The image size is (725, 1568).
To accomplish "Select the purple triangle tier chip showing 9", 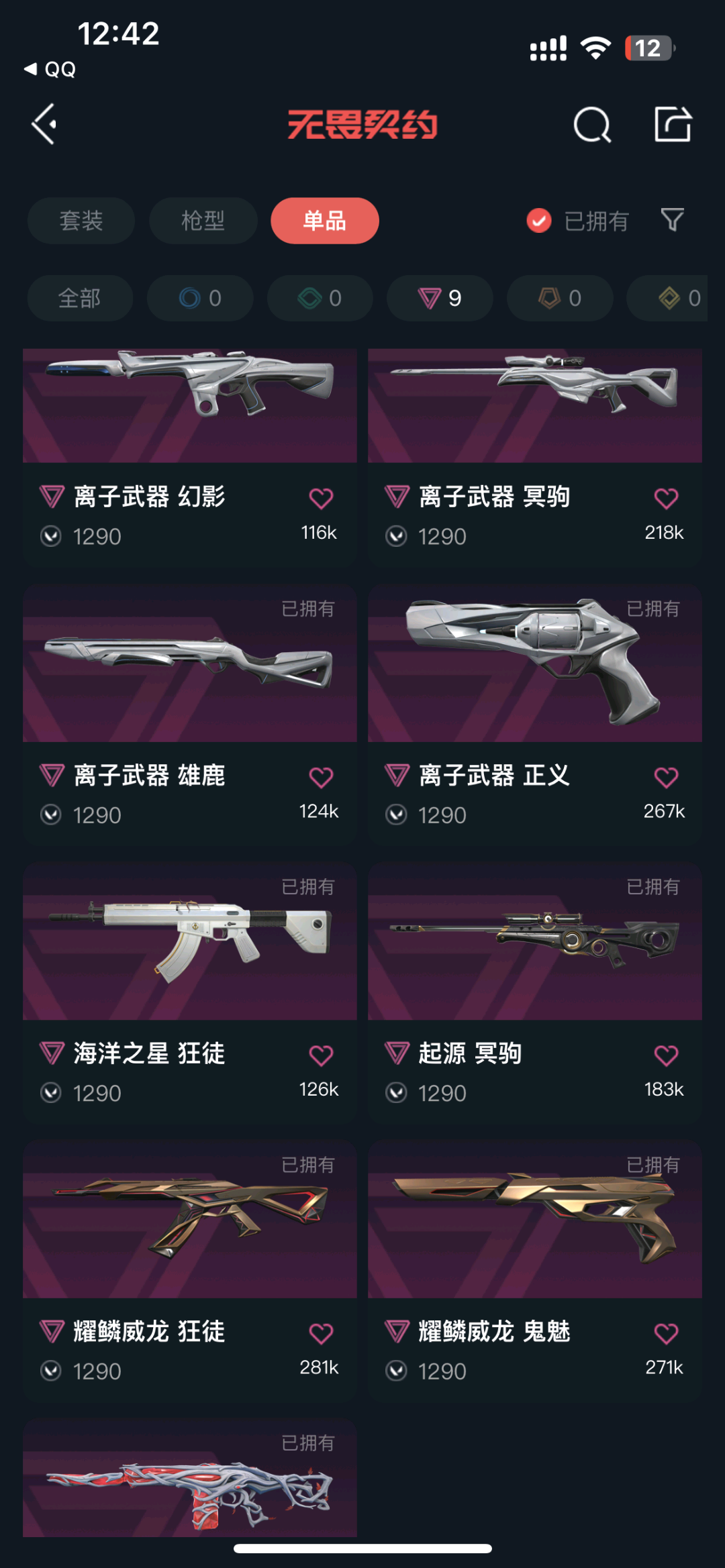I will [440, 298].
